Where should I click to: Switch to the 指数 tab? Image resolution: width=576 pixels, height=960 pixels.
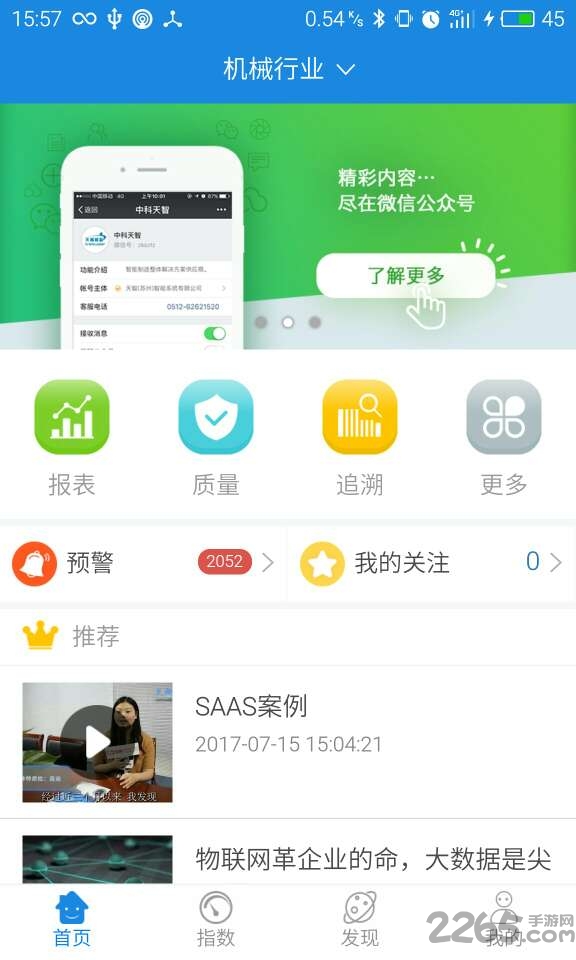[215, 920]
